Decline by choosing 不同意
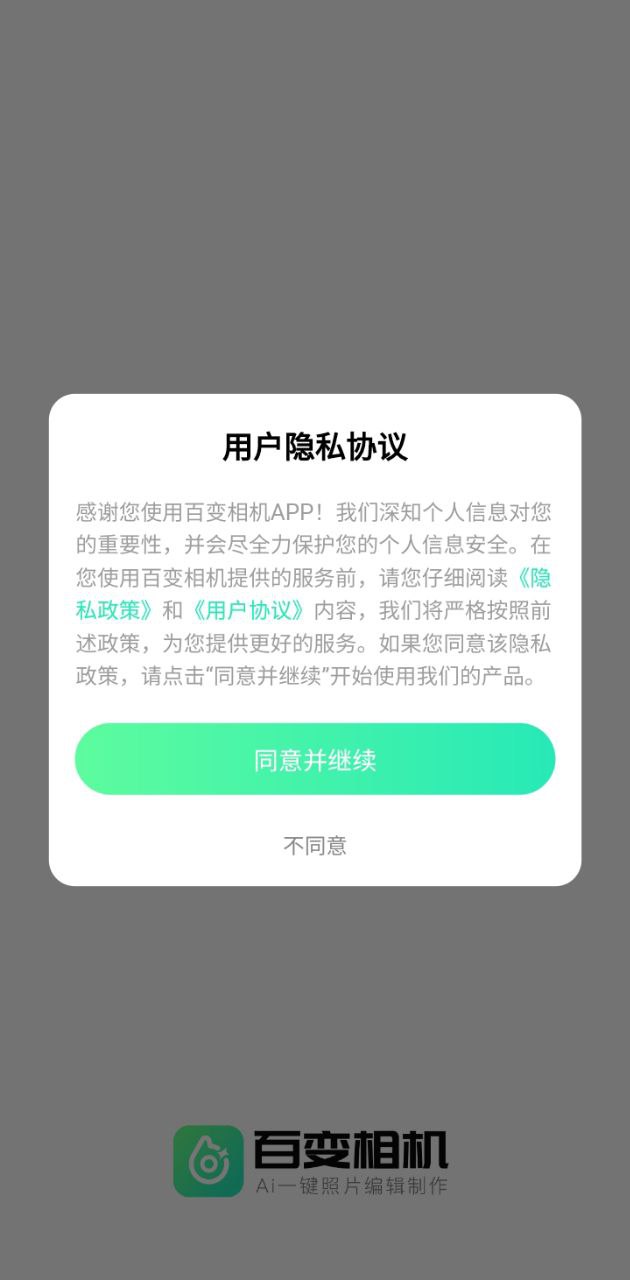The width and height of the screenshot is (630, 1280). [314, 846]
